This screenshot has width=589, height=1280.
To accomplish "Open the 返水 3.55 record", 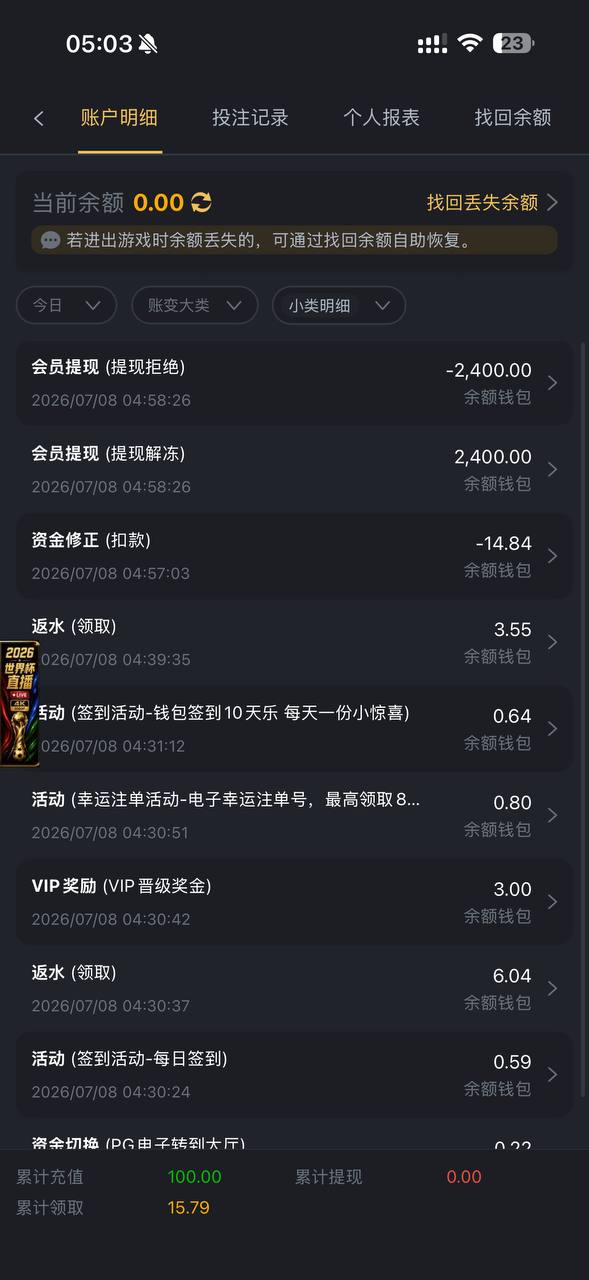I will pos(294,642).
